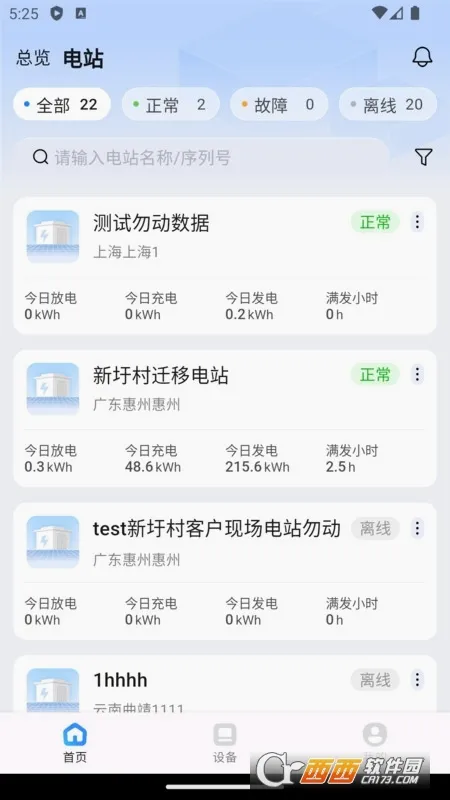Viewport: 450px width, 800px height.
Task: Open the 新圩村迁移电站 station card
Action: (x=224, y=418)
